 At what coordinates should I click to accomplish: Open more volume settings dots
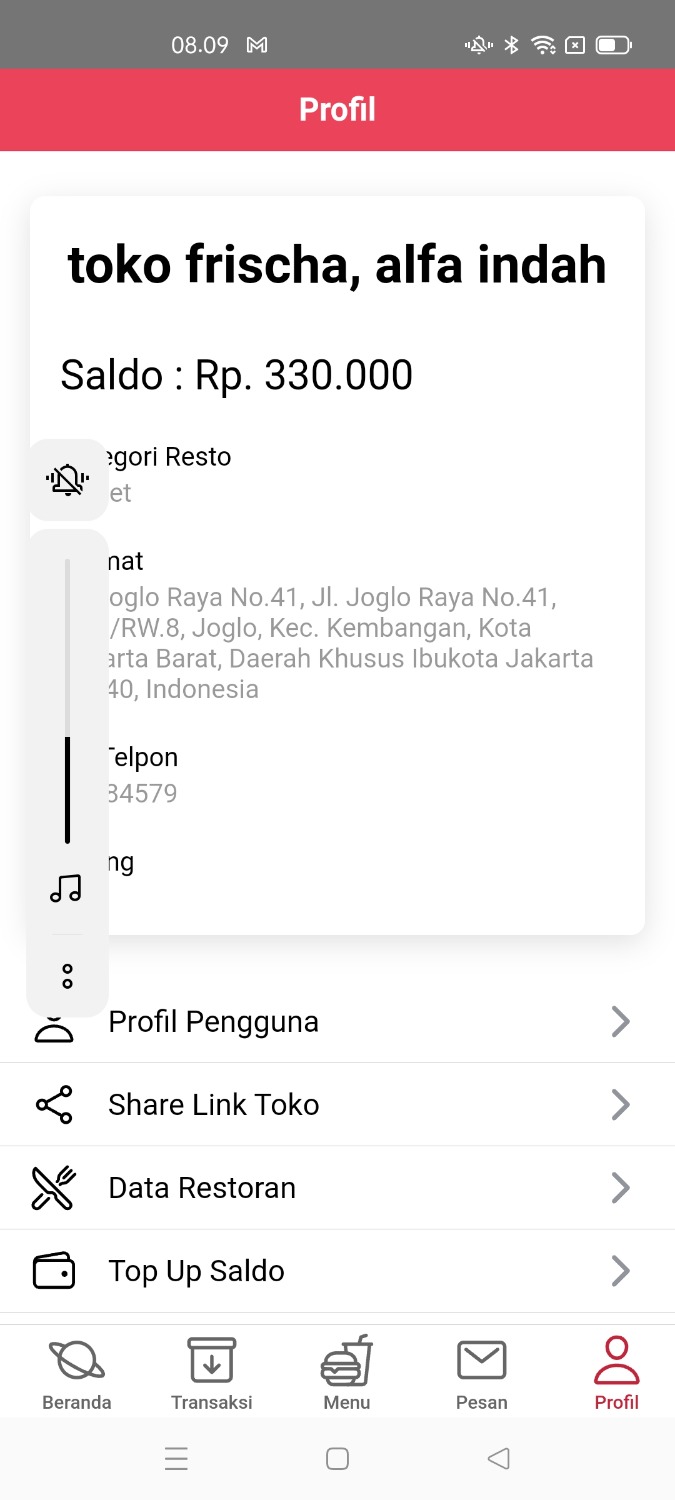[x=67, y=976]
